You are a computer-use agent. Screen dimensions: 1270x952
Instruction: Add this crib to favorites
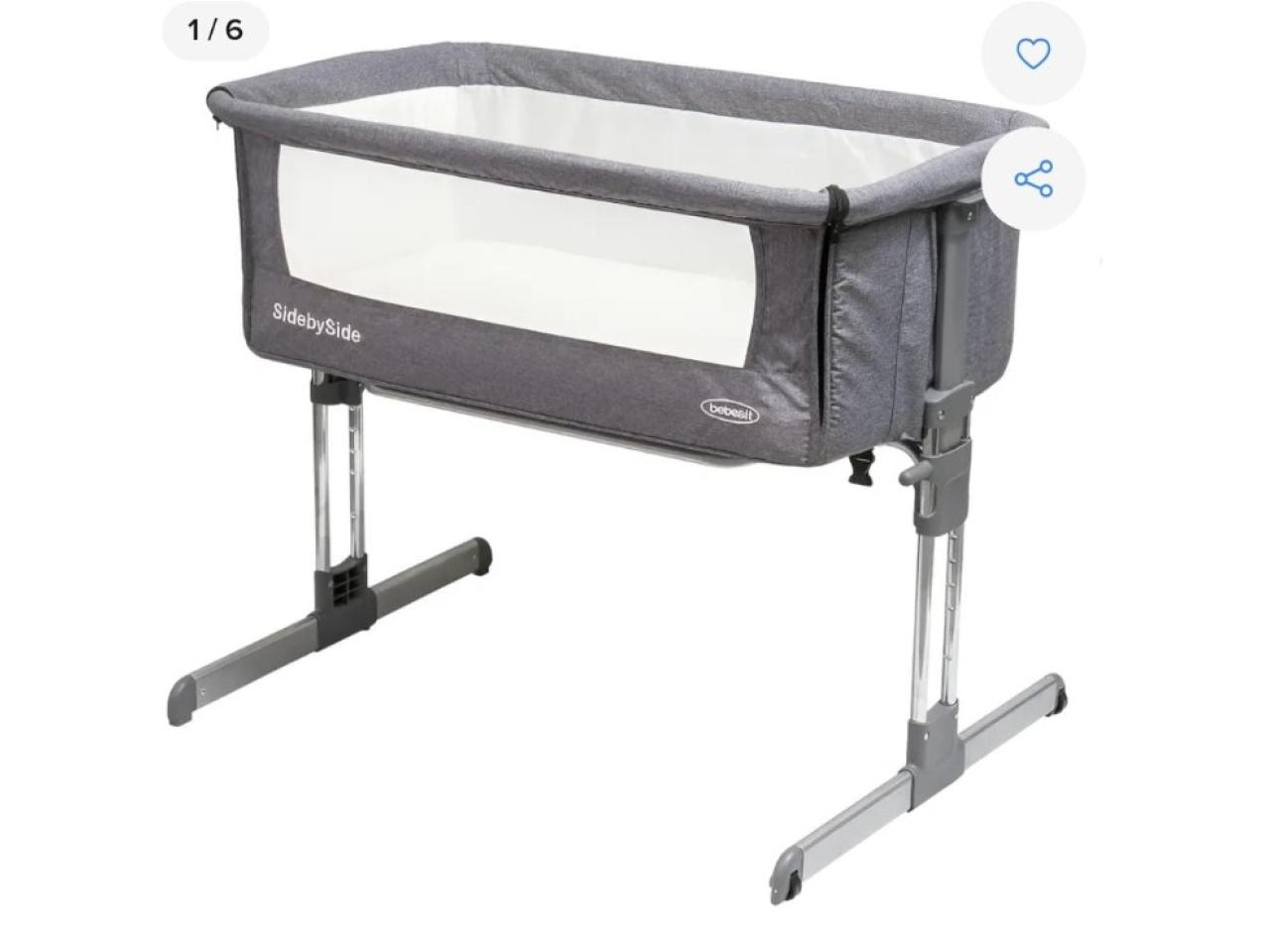[1033, 54]
